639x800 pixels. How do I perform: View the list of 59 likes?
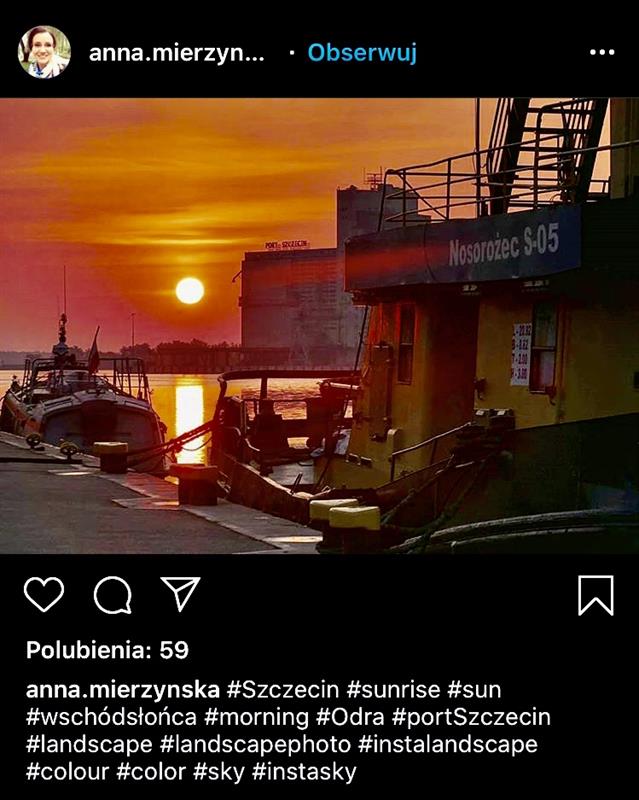107,650
